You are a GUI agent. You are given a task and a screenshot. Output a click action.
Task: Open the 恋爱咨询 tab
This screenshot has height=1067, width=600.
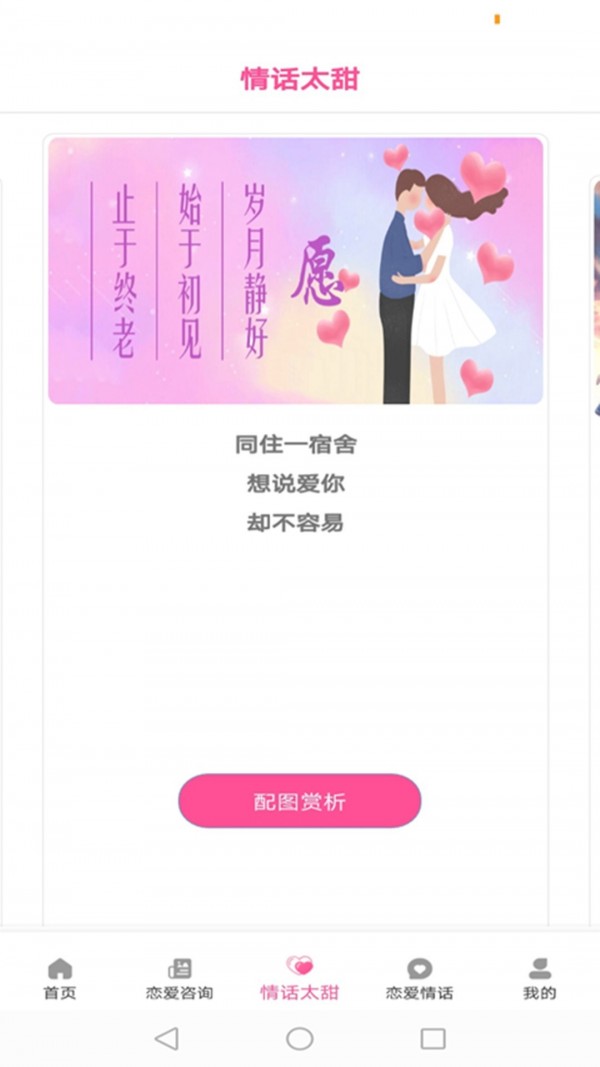[x=179, y=978]
